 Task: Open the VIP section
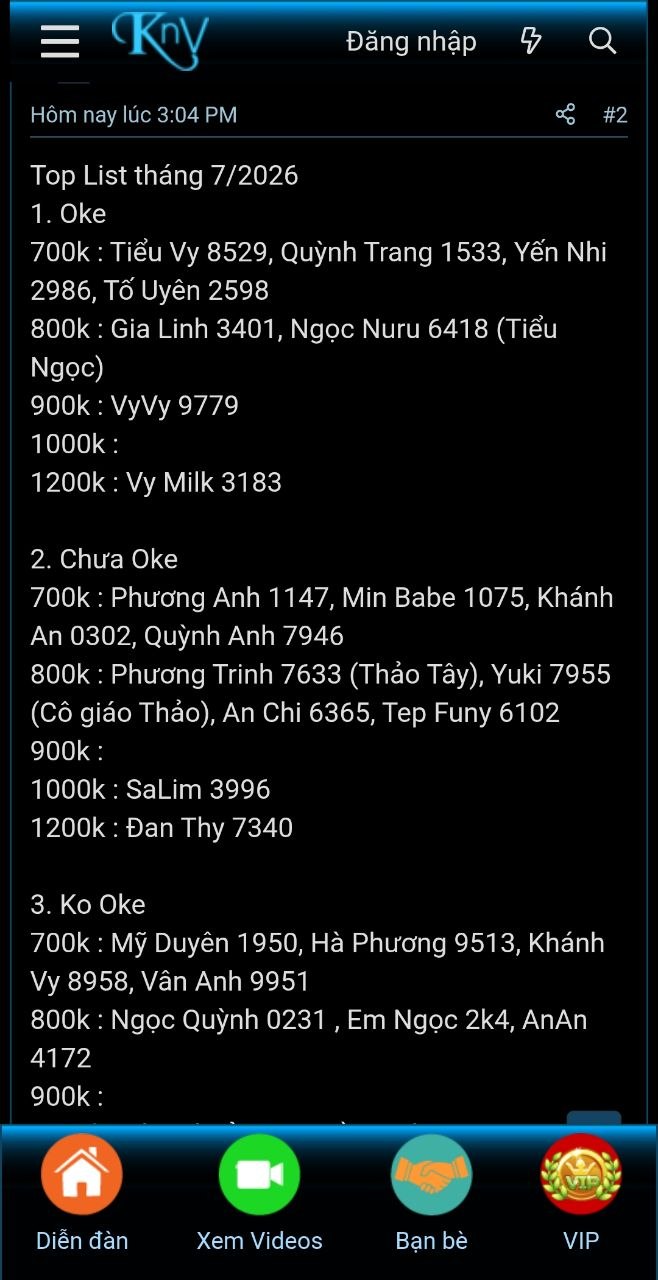click(581, 1195)
